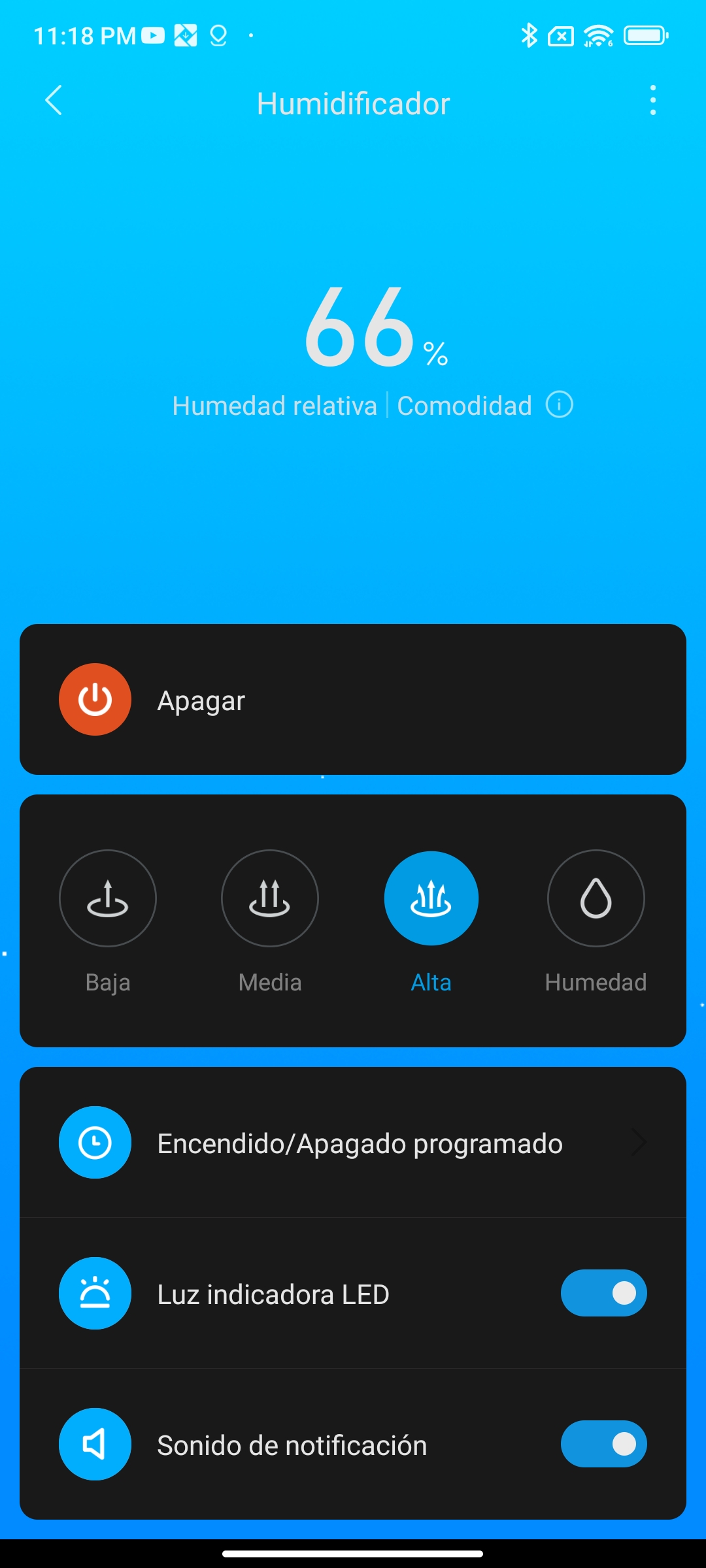Open the three-dot overflow menu

click(x=652, y=101)
